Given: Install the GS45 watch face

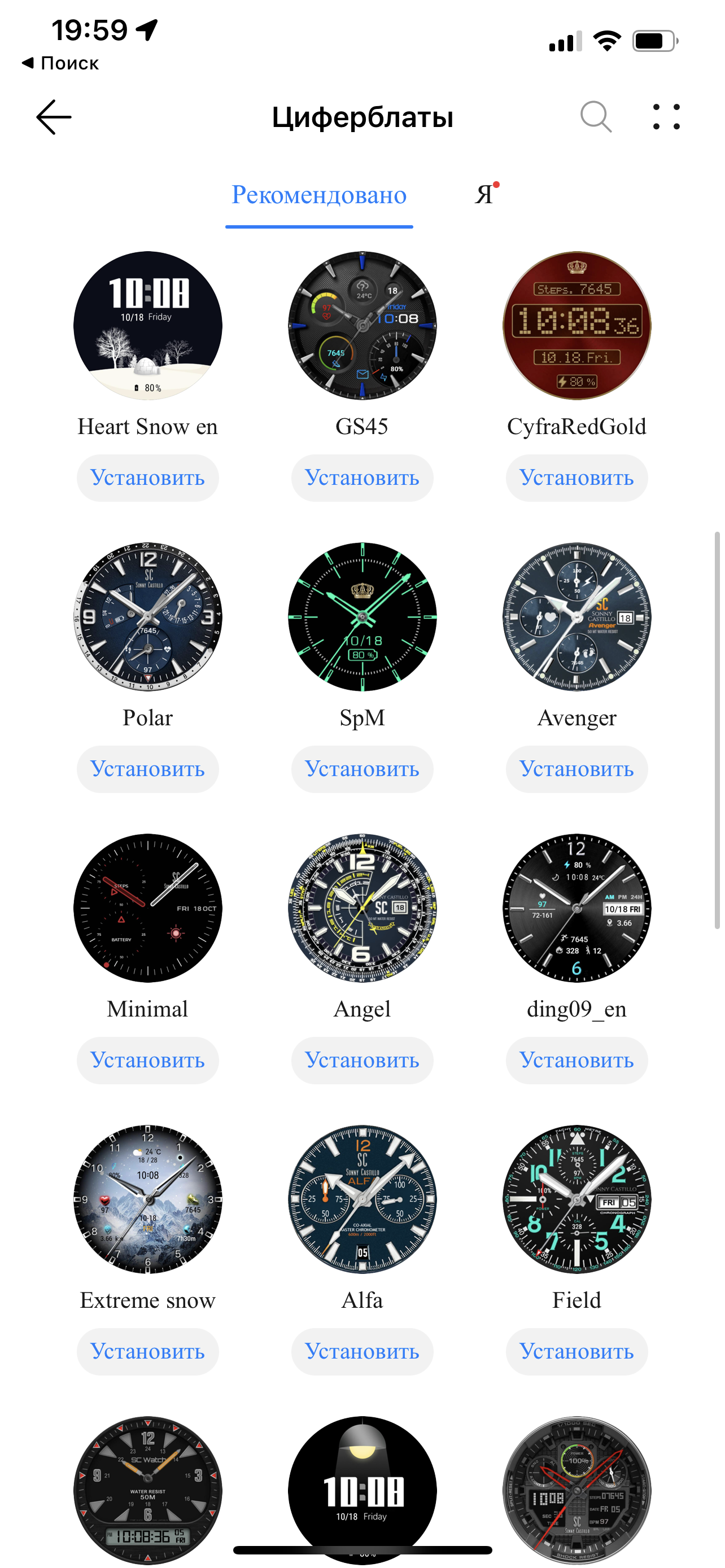Looking at the screenshot, I should coord(362,478).
